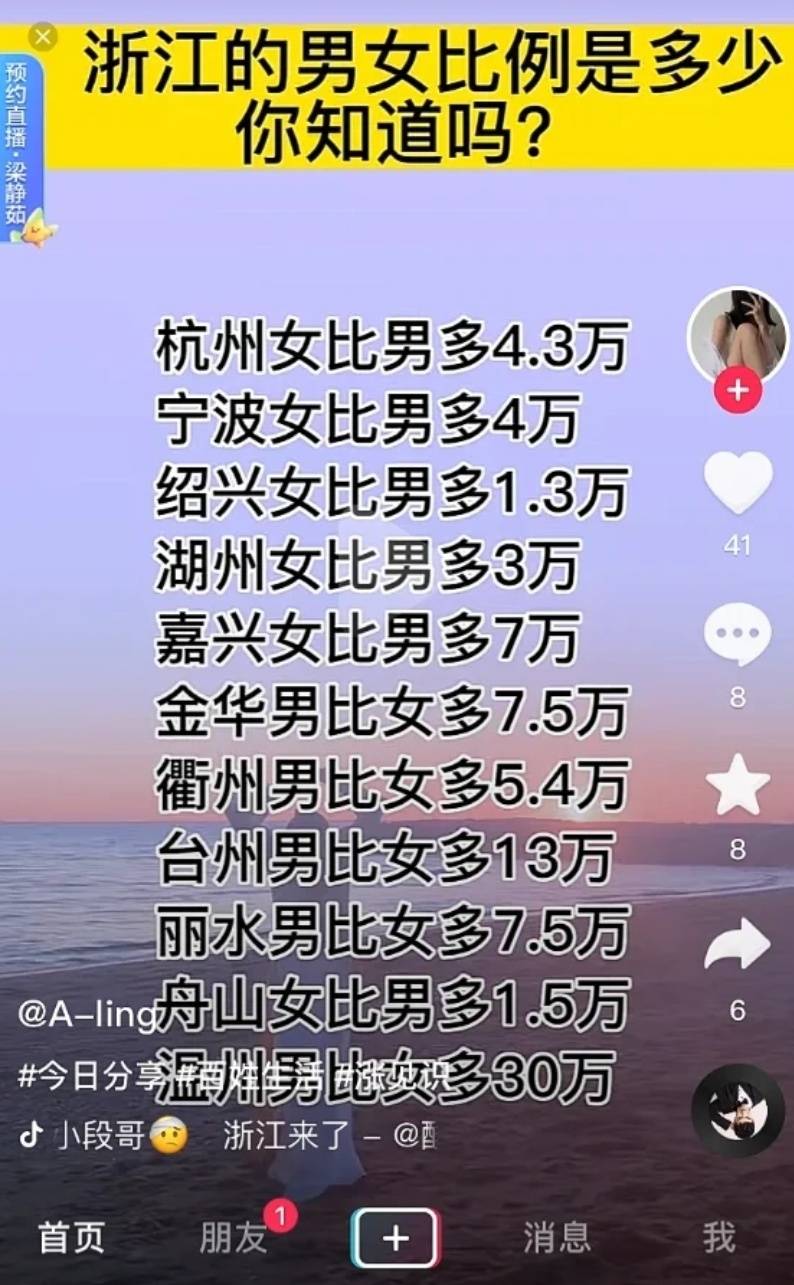Open the comments on this video
The width and height of the screenshot is (794, 1285).
tap(738, 638)
